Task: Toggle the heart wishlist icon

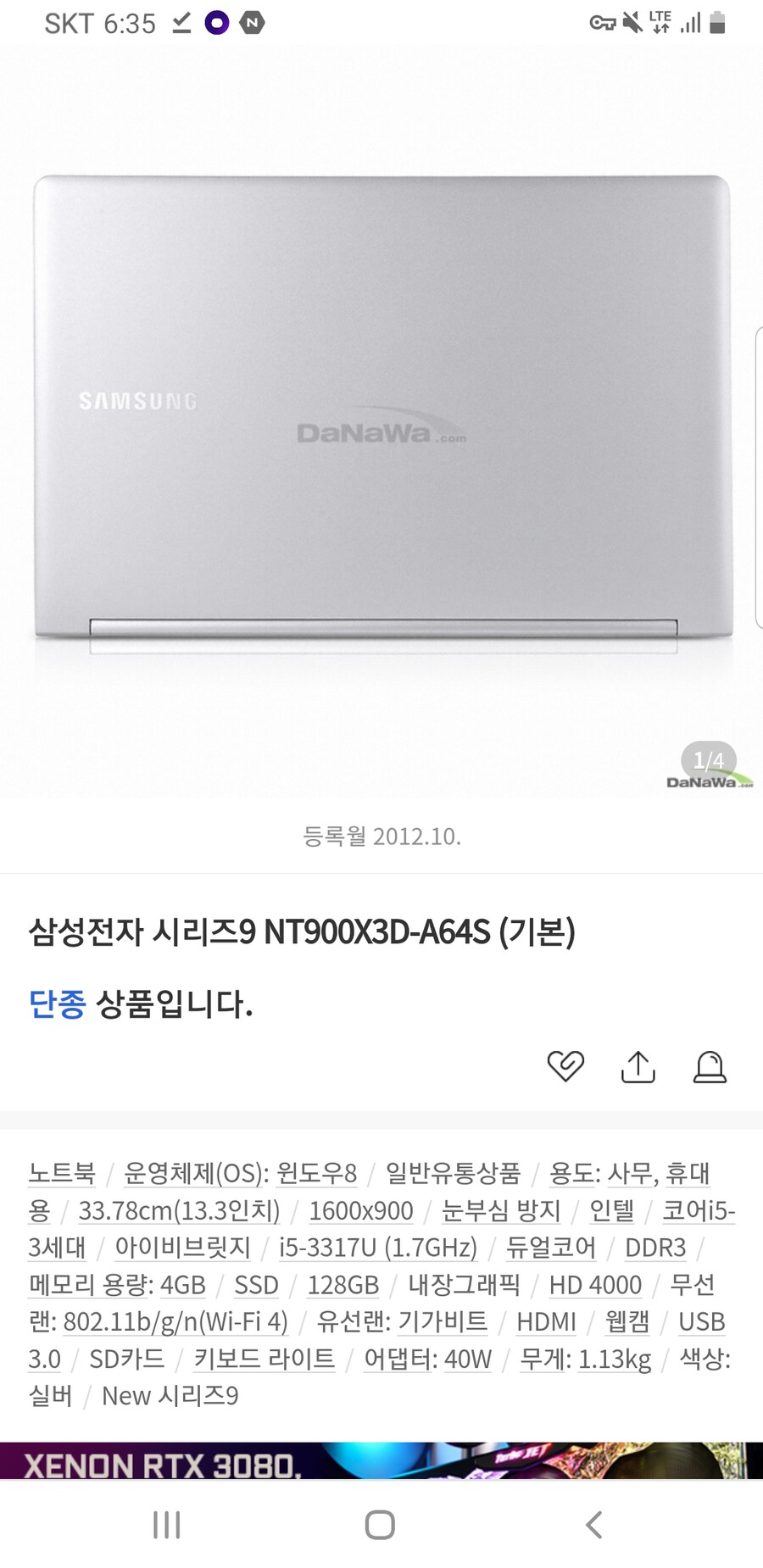Action: pos(566,1067)
